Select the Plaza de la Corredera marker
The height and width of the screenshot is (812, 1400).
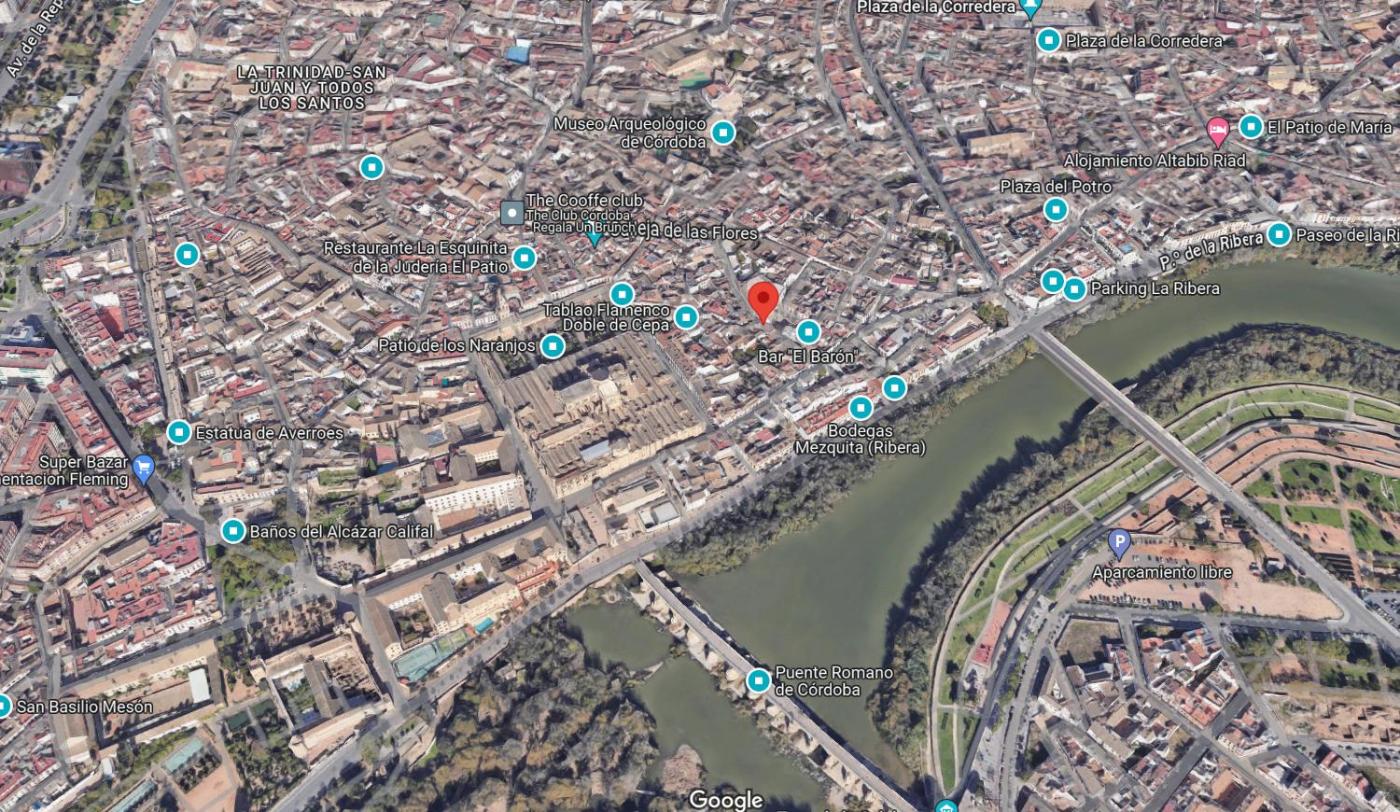tap(1048, 41)
